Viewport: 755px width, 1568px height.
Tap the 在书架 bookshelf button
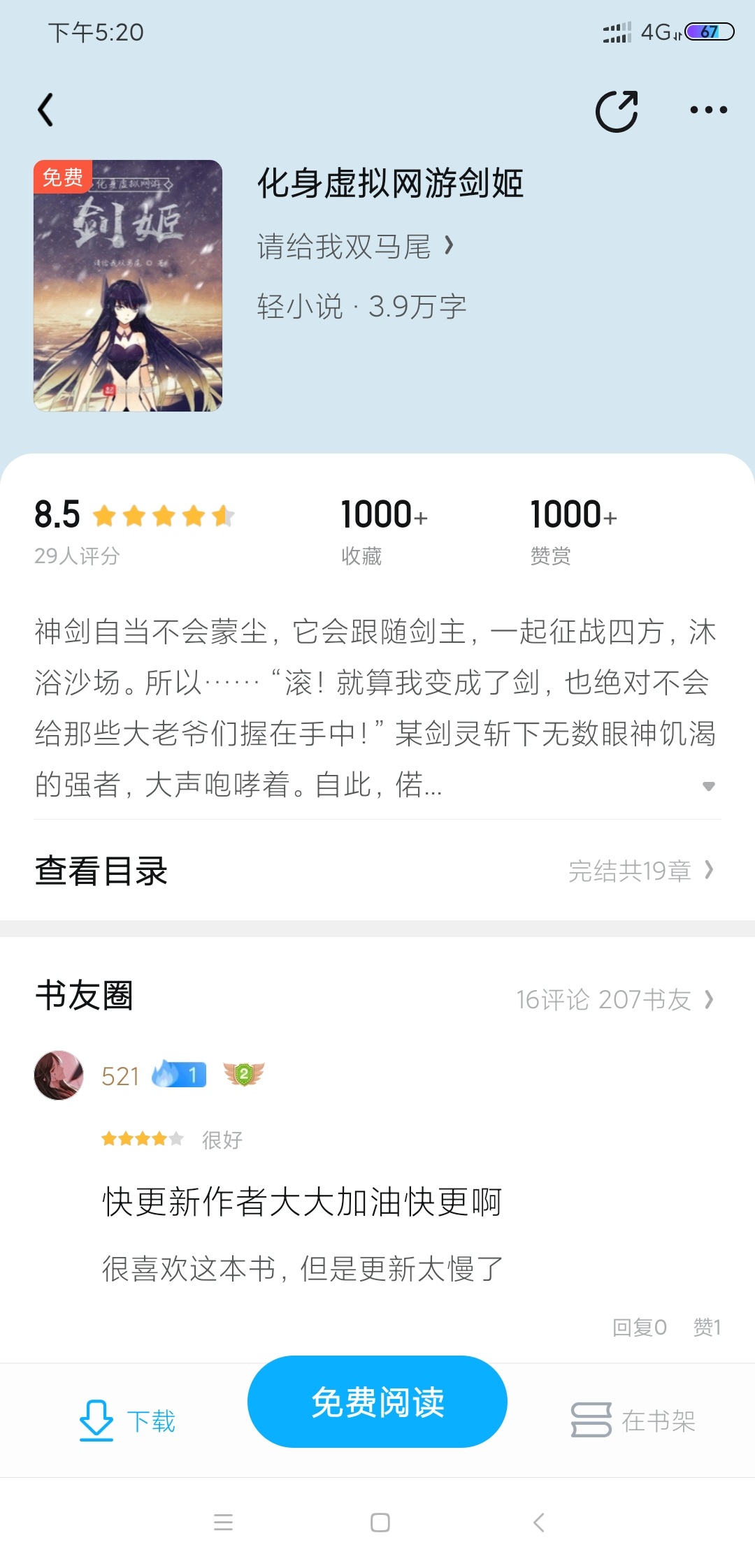pyautogui.click(x=633, y=1421)
